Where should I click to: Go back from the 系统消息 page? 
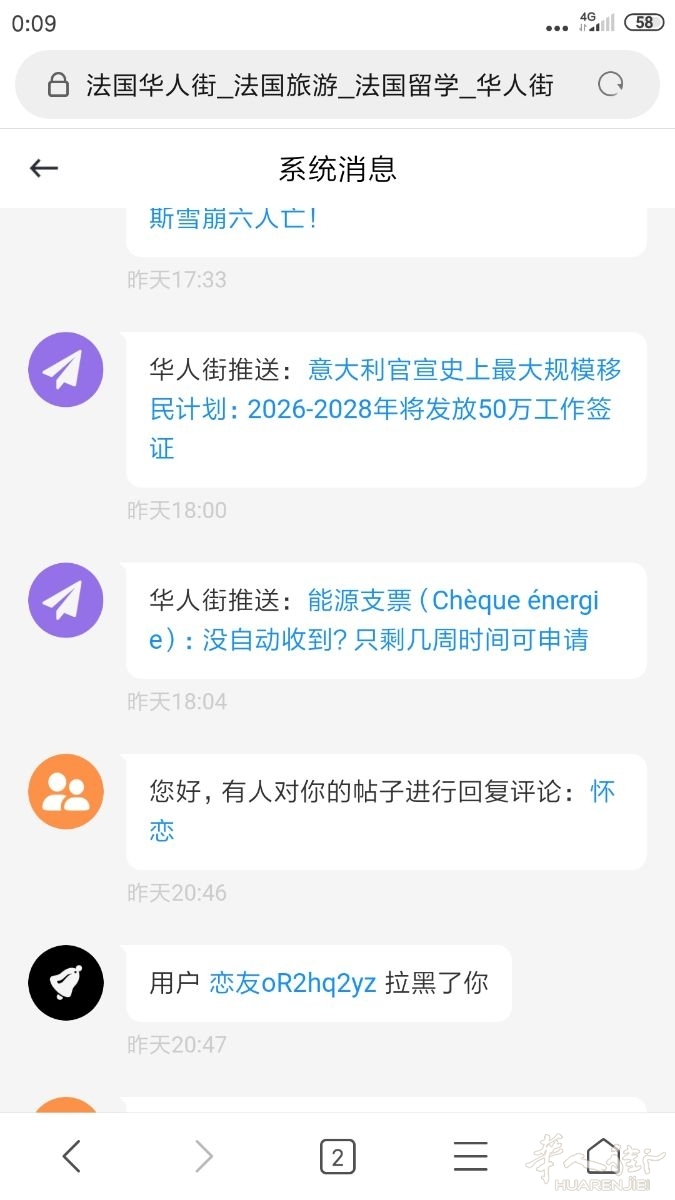click(44, 168)
